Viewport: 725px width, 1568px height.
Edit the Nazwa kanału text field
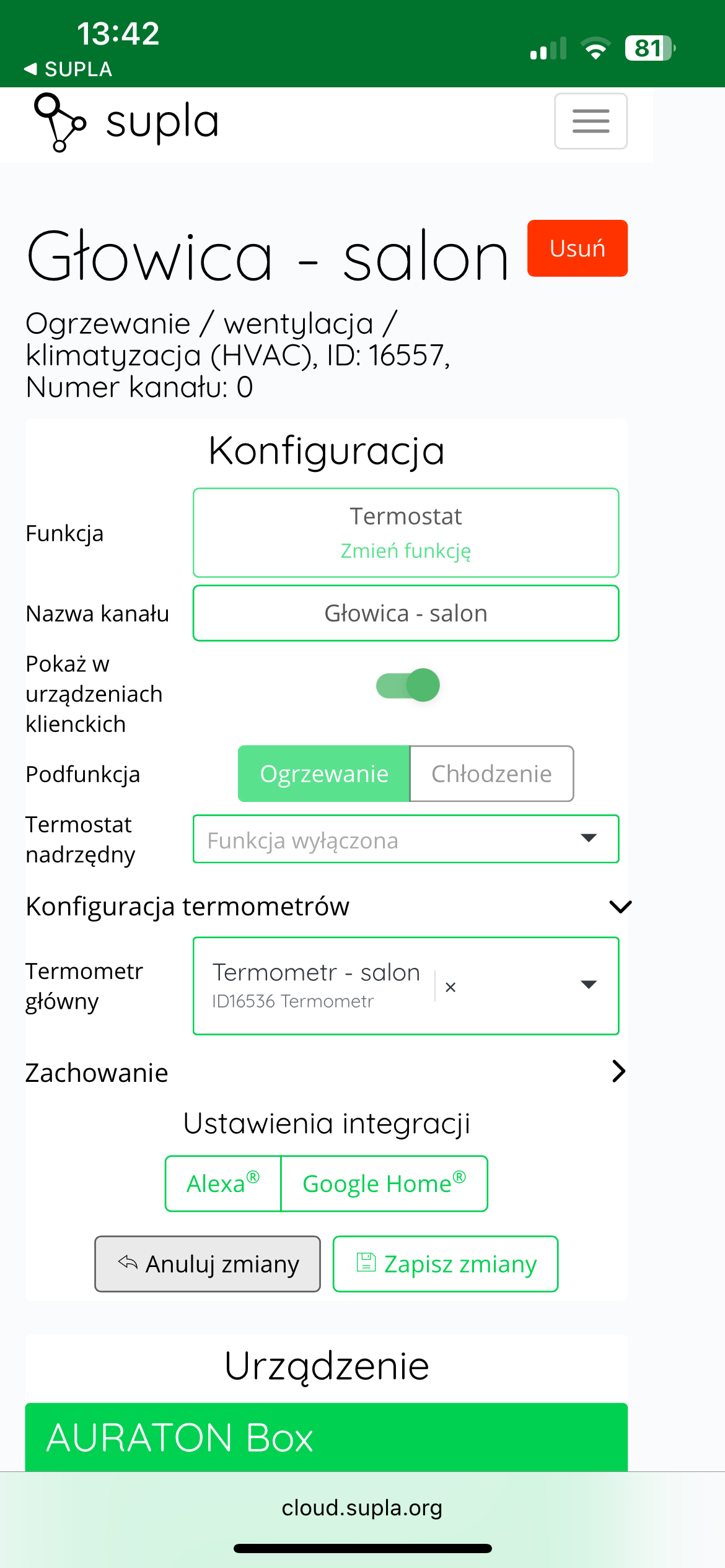[406, 613]
